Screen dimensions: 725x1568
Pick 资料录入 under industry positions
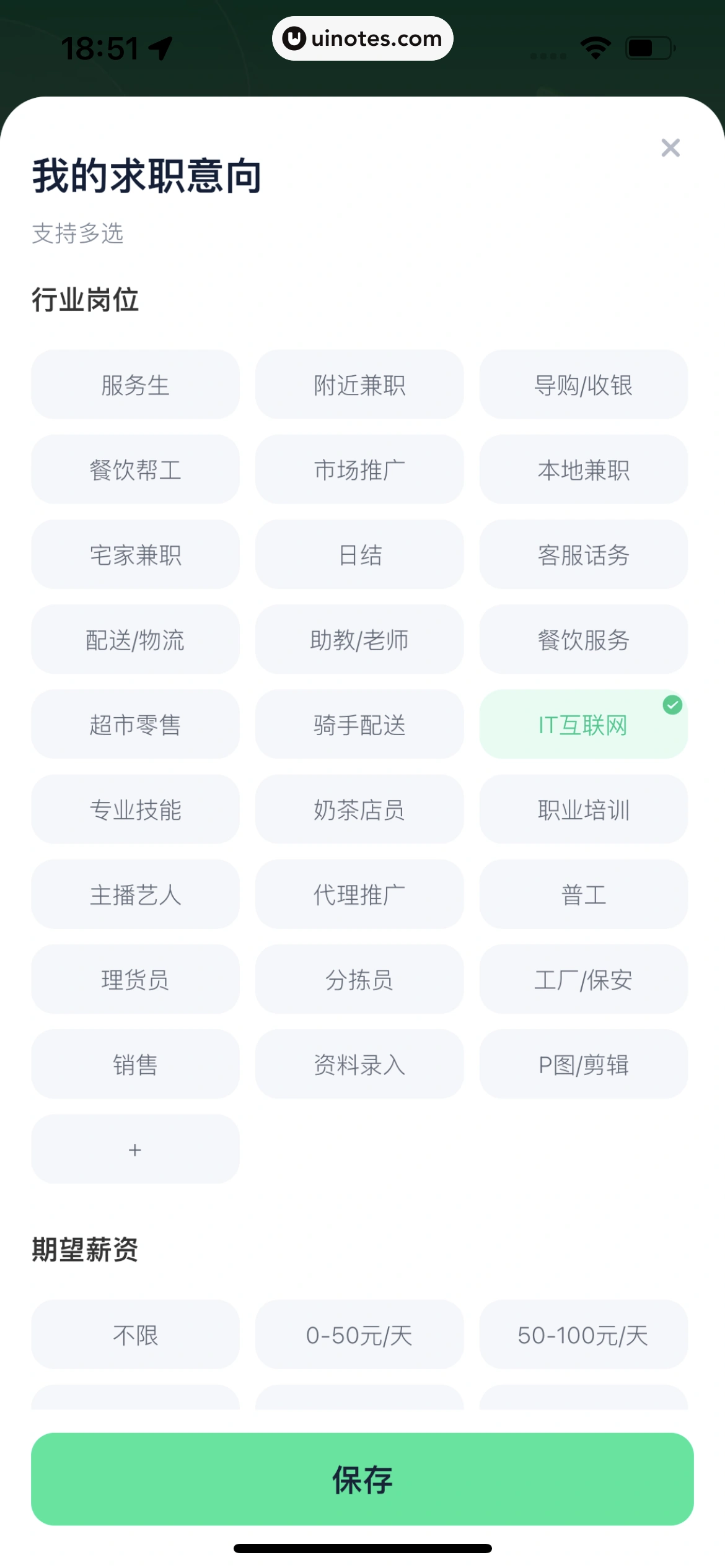(x=359, y=1065)
